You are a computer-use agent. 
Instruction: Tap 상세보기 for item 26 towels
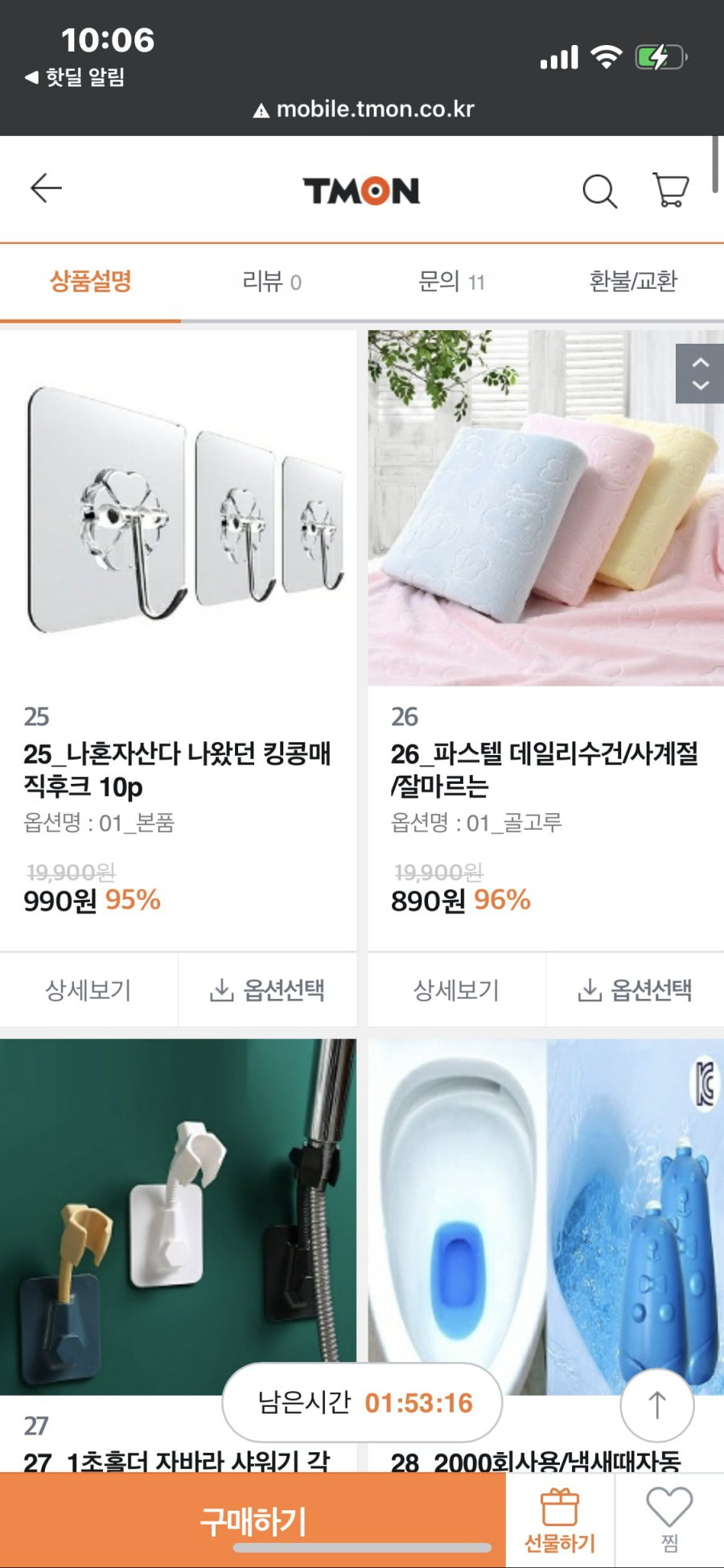click(x=456, y=990)
